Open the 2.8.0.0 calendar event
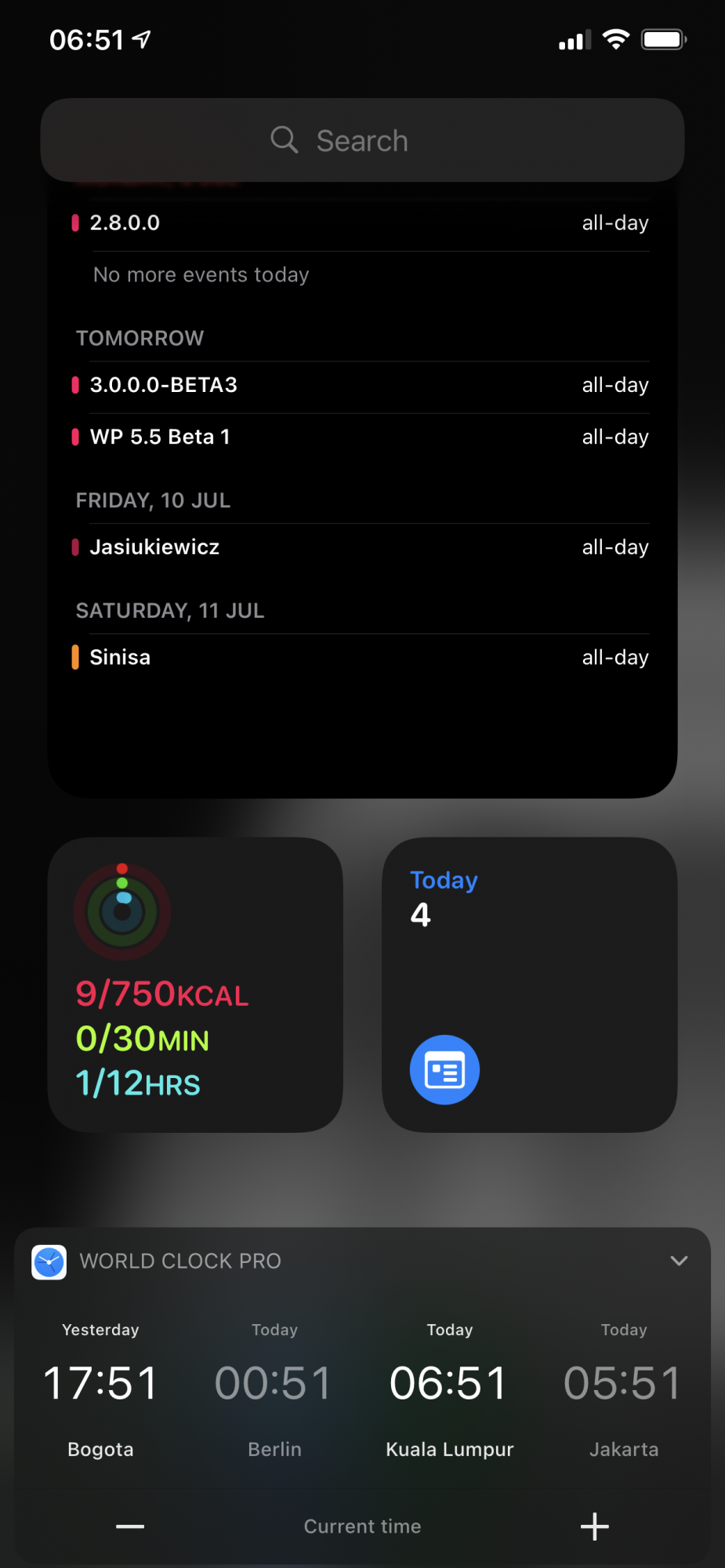725x1568 pixels. coord(361,223)
